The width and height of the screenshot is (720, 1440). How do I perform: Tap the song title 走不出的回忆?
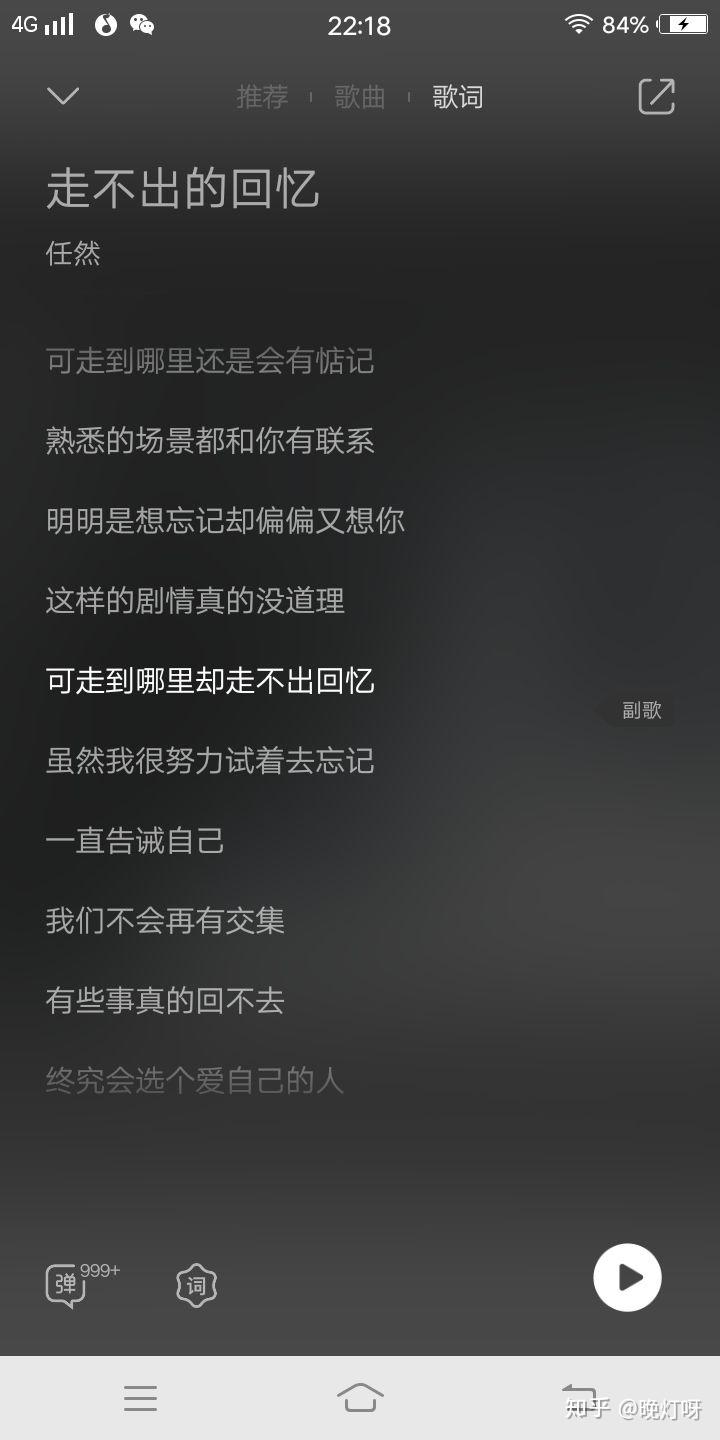(180, 190)
